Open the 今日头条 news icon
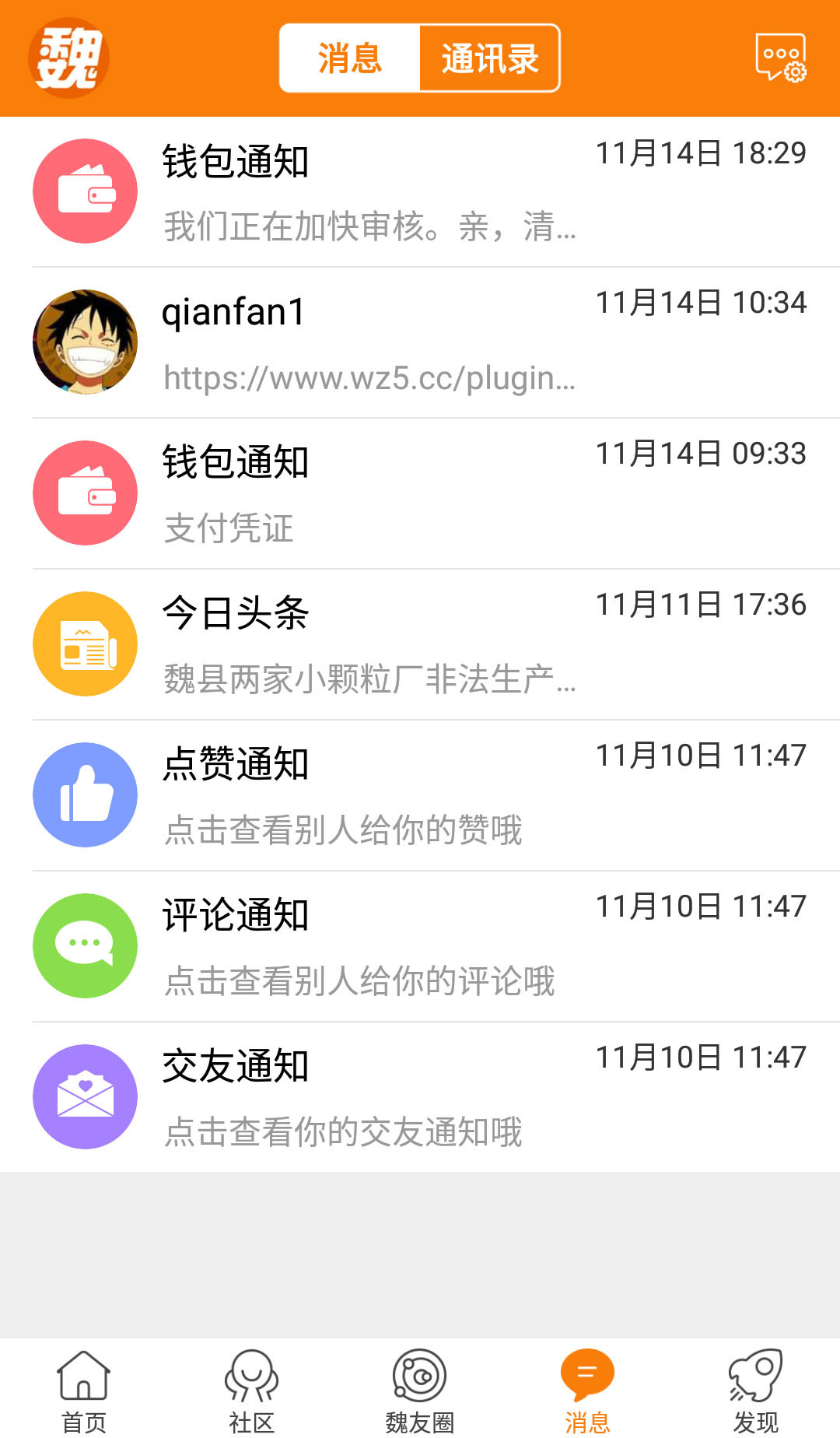This screenshot has height=1438, width=840. pyautogui.click(x=85, y=644)
